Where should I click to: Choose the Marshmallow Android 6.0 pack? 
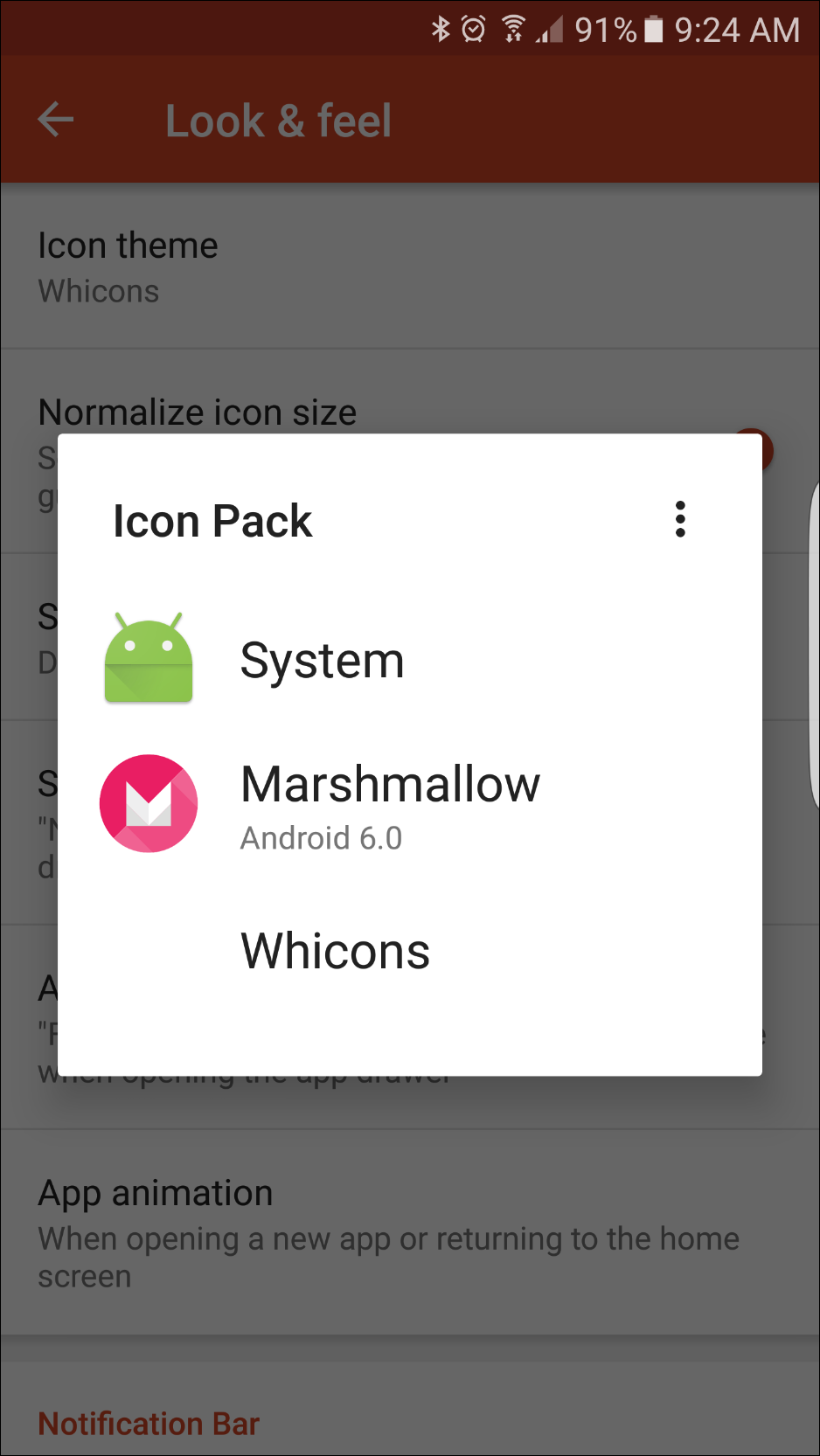click(x=389, y=804)
